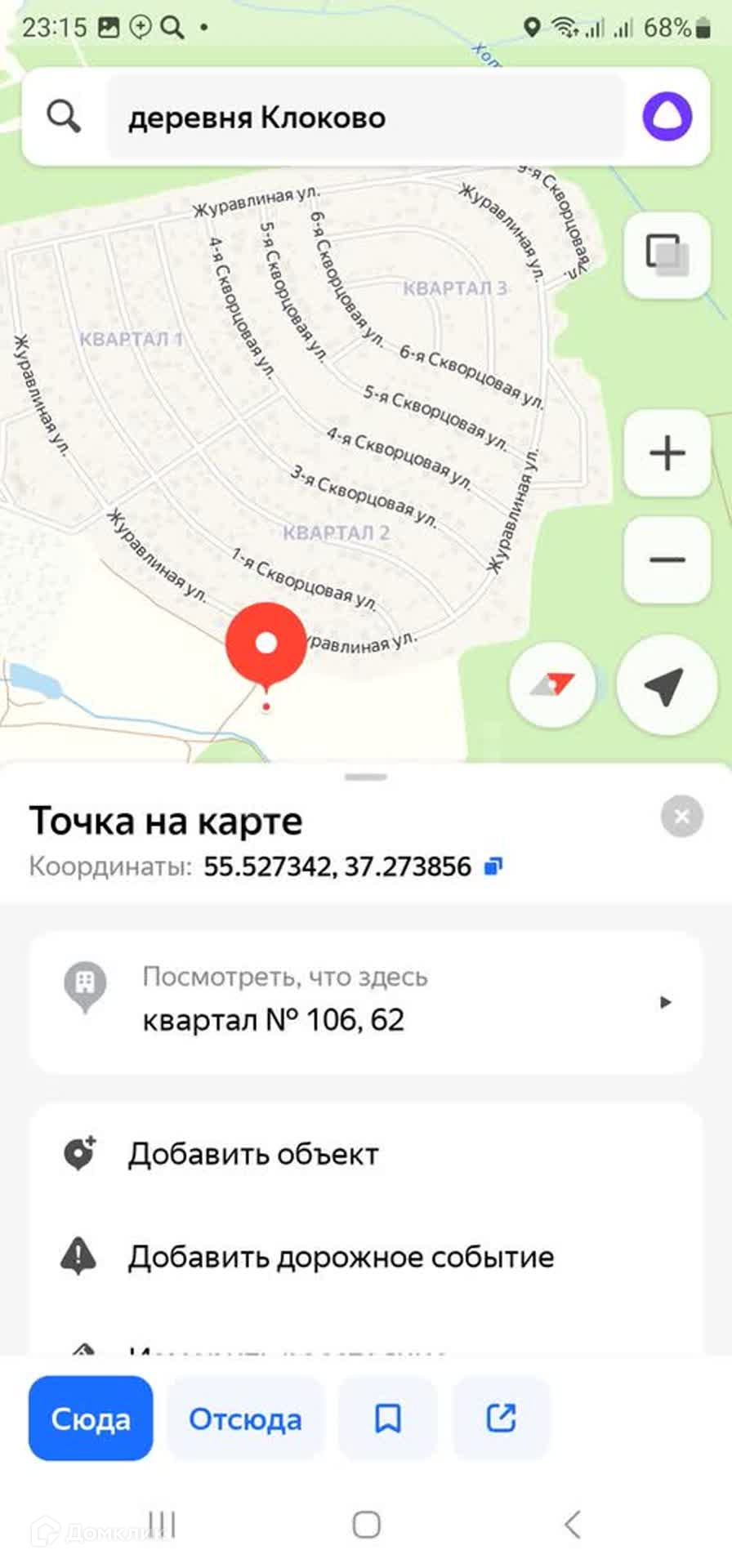The width and height of the screenshot is (732, 1568).
Task: Build route here with Сюда
Action: 91,1419
